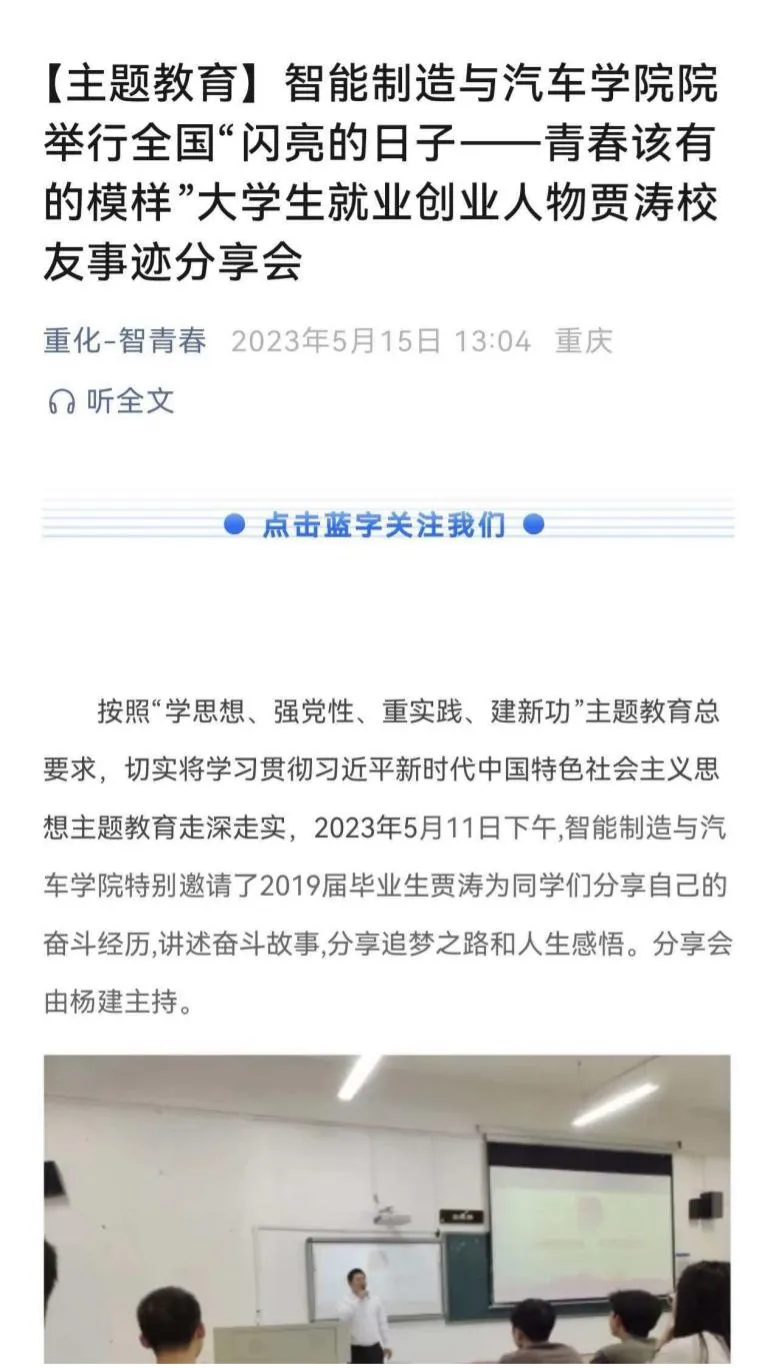Play audio with 听全文
Screen dimensions: 779x1368
(112, 401)
